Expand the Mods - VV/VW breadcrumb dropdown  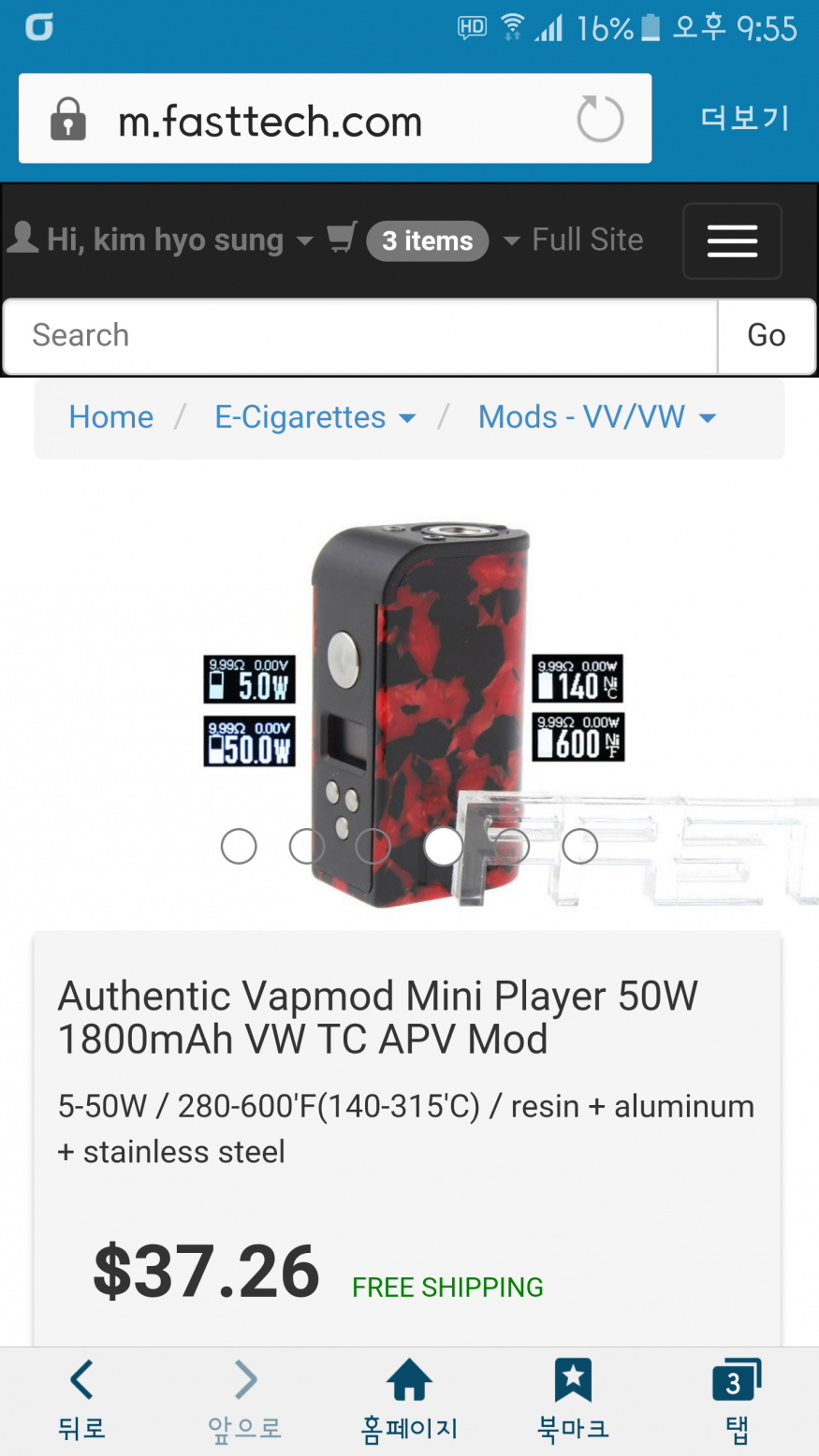(x=596, y=417)
